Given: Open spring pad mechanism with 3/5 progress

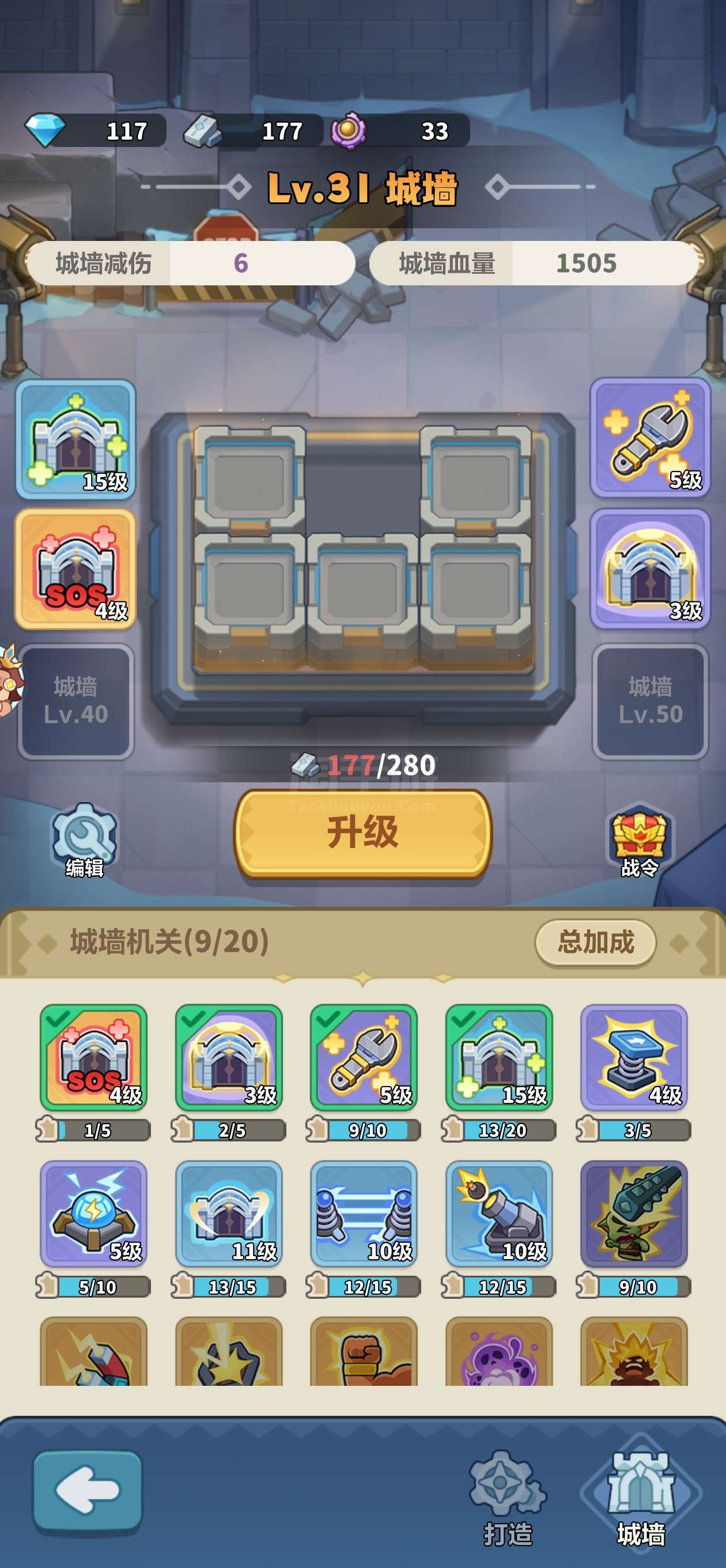Looking at the screenshot, I should pyautogui.click(x=633, y=1057).
